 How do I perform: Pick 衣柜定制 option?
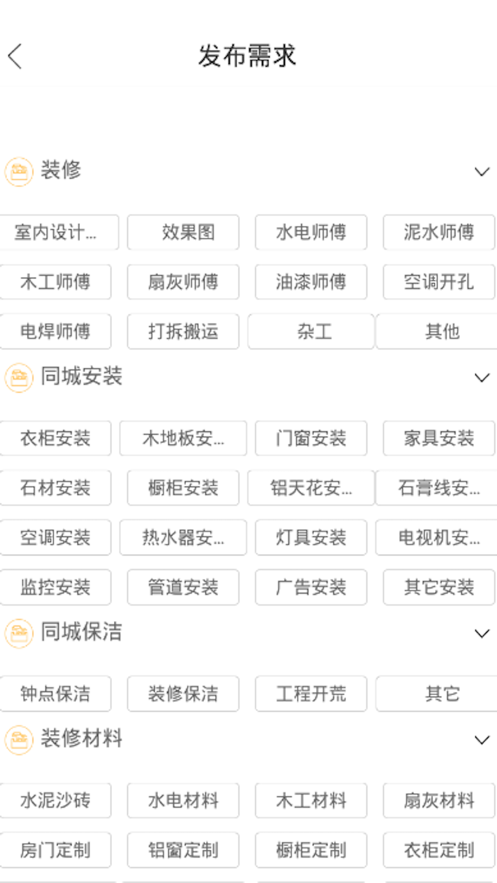(439, 850)
